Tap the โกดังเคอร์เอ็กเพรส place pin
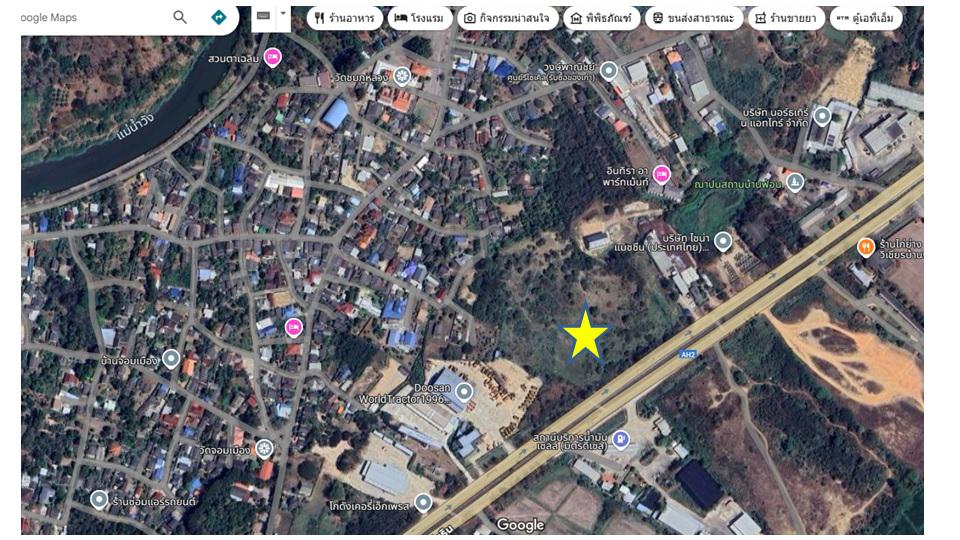The width and height of the screenshot is (960, 540). (423, 503)
